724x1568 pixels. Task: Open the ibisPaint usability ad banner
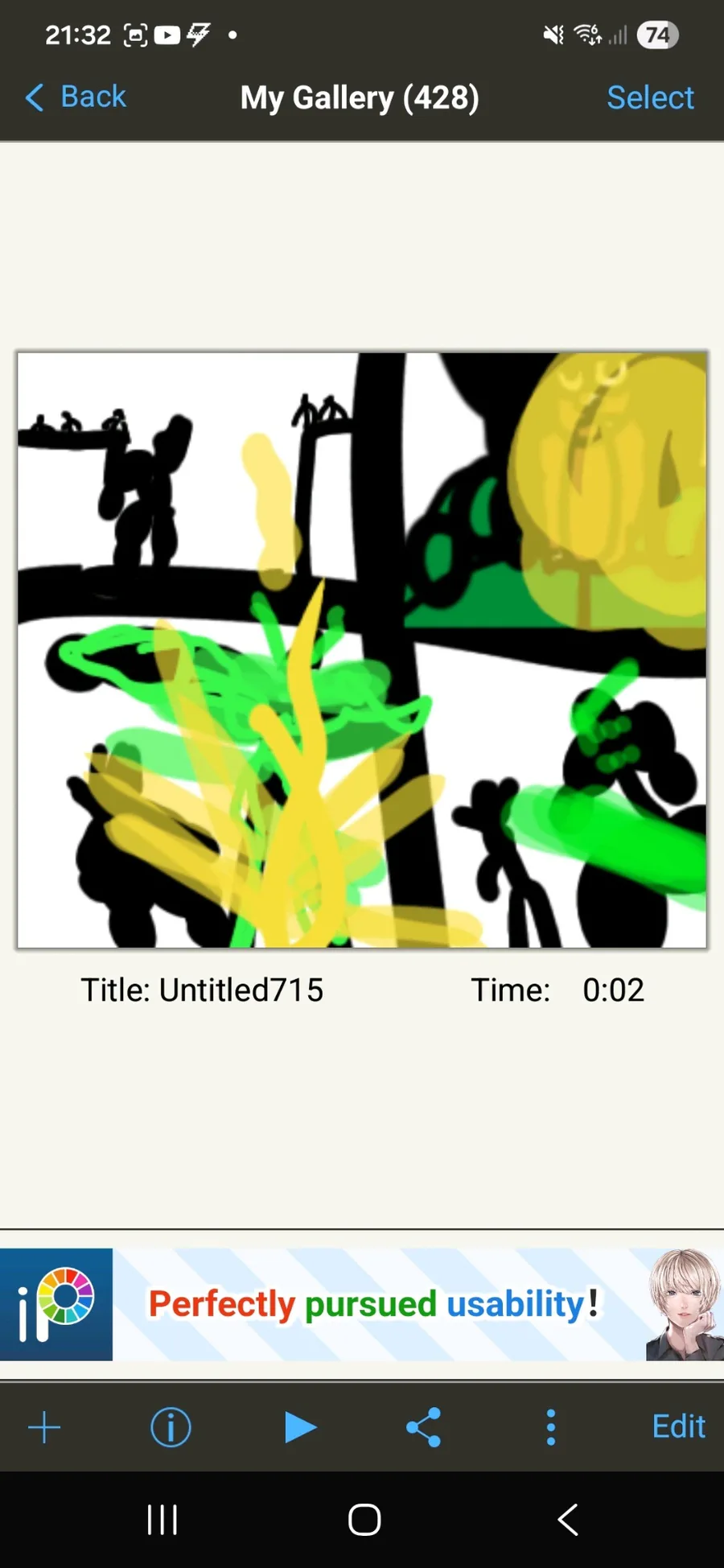(x=362, y=1304)
